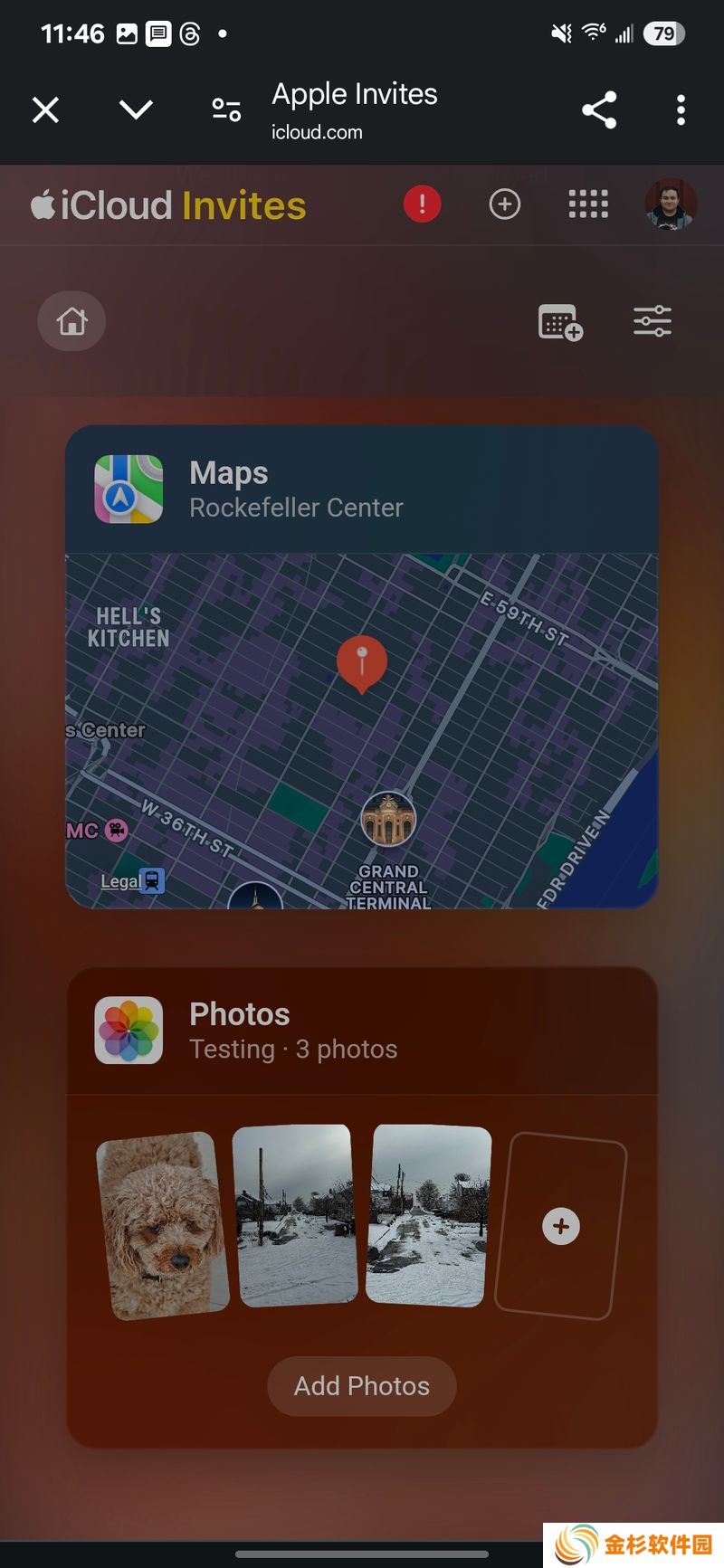Image resolution: width=724 pixels, height=1568 pixels.
Task: Close the in-app browser tab
Action: pos(45,110)
